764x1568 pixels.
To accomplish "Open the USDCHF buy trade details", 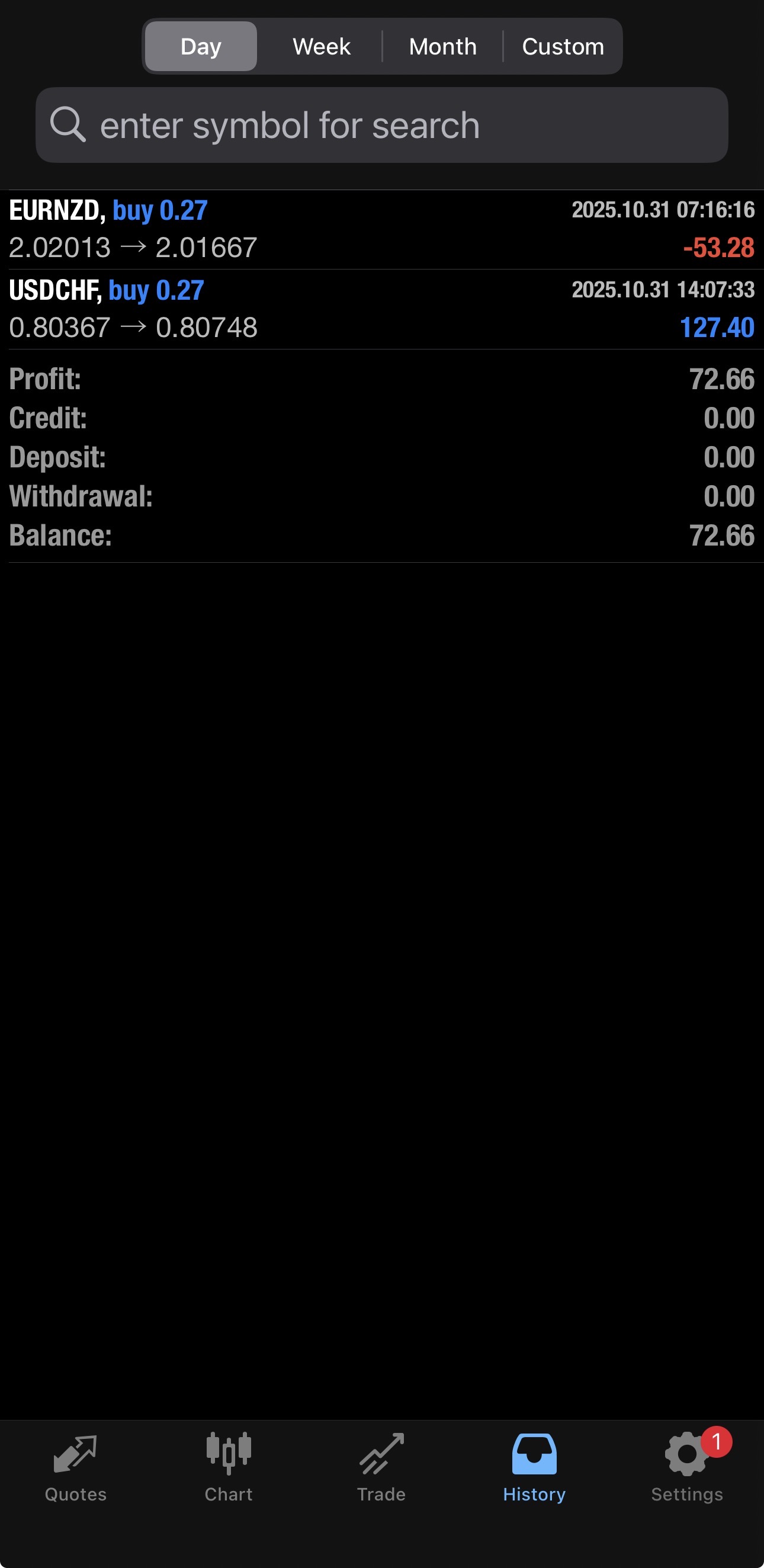I will [x=381, y=309].
